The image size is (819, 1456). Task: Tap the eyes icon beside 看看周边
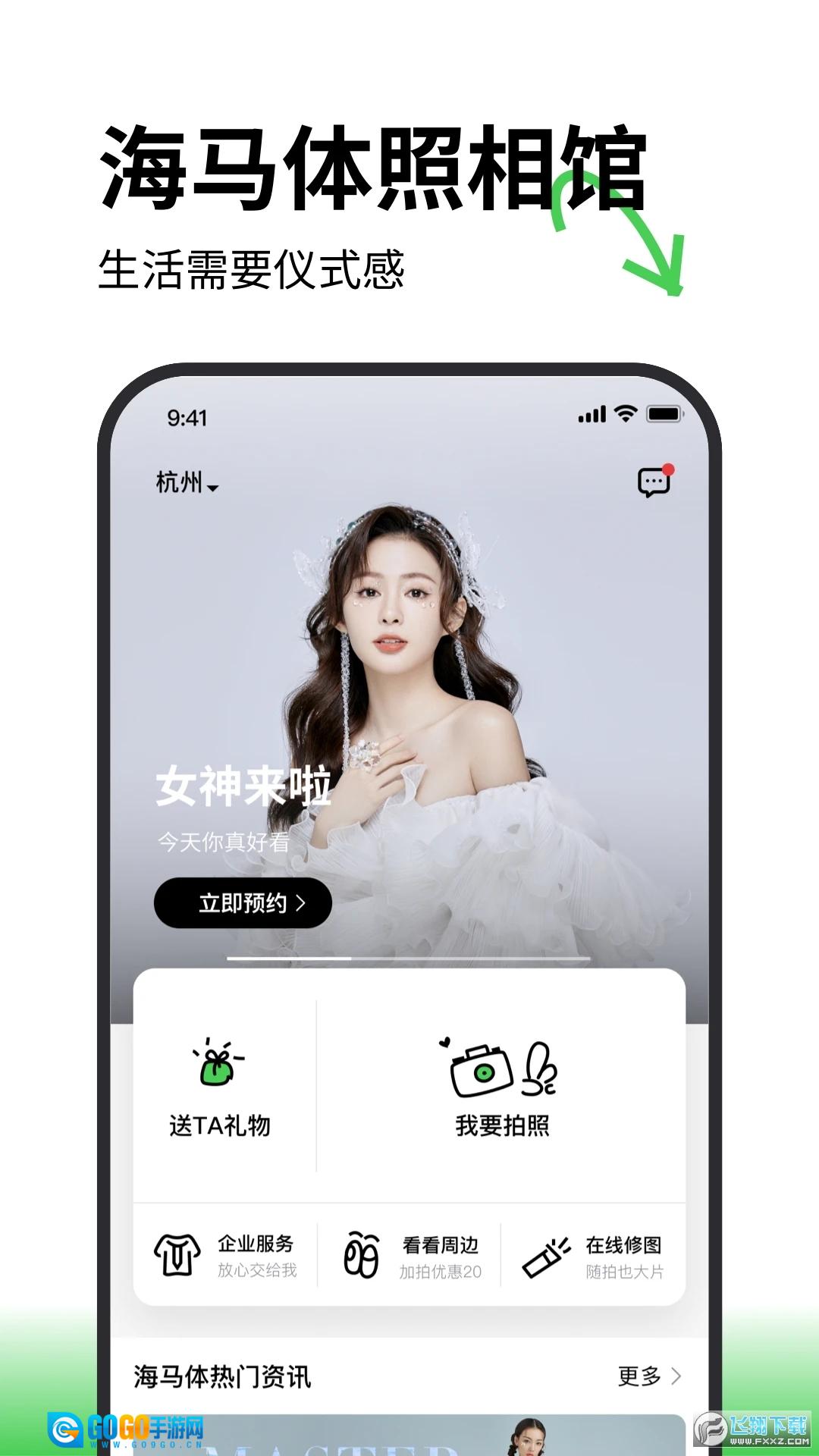click(x=362, y=1254)
